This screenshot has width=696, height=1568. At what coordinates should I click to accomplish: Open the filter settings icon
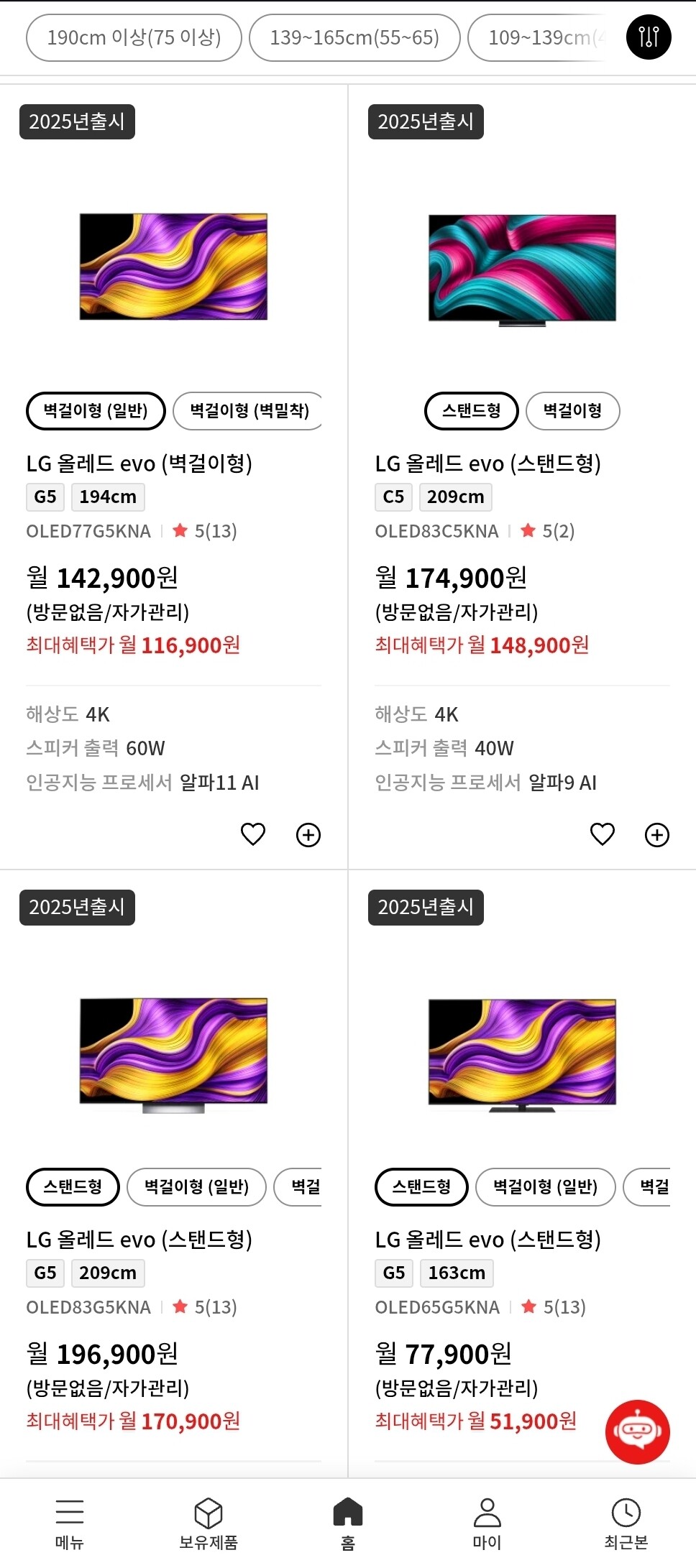(x=649, y=37)
